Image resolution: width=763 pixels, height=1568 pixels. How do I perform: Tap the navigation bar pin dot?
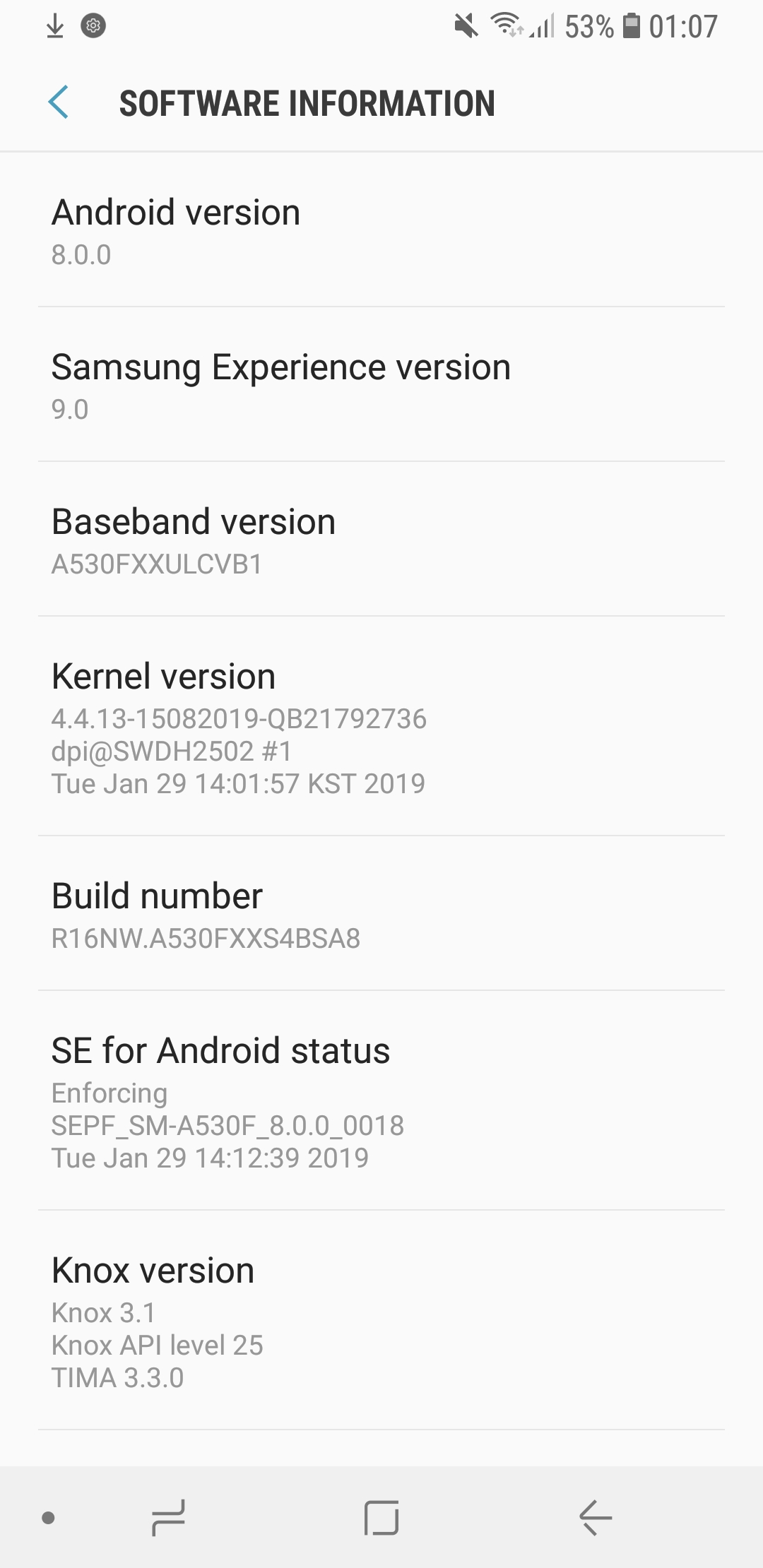[x=48, y=1517]
